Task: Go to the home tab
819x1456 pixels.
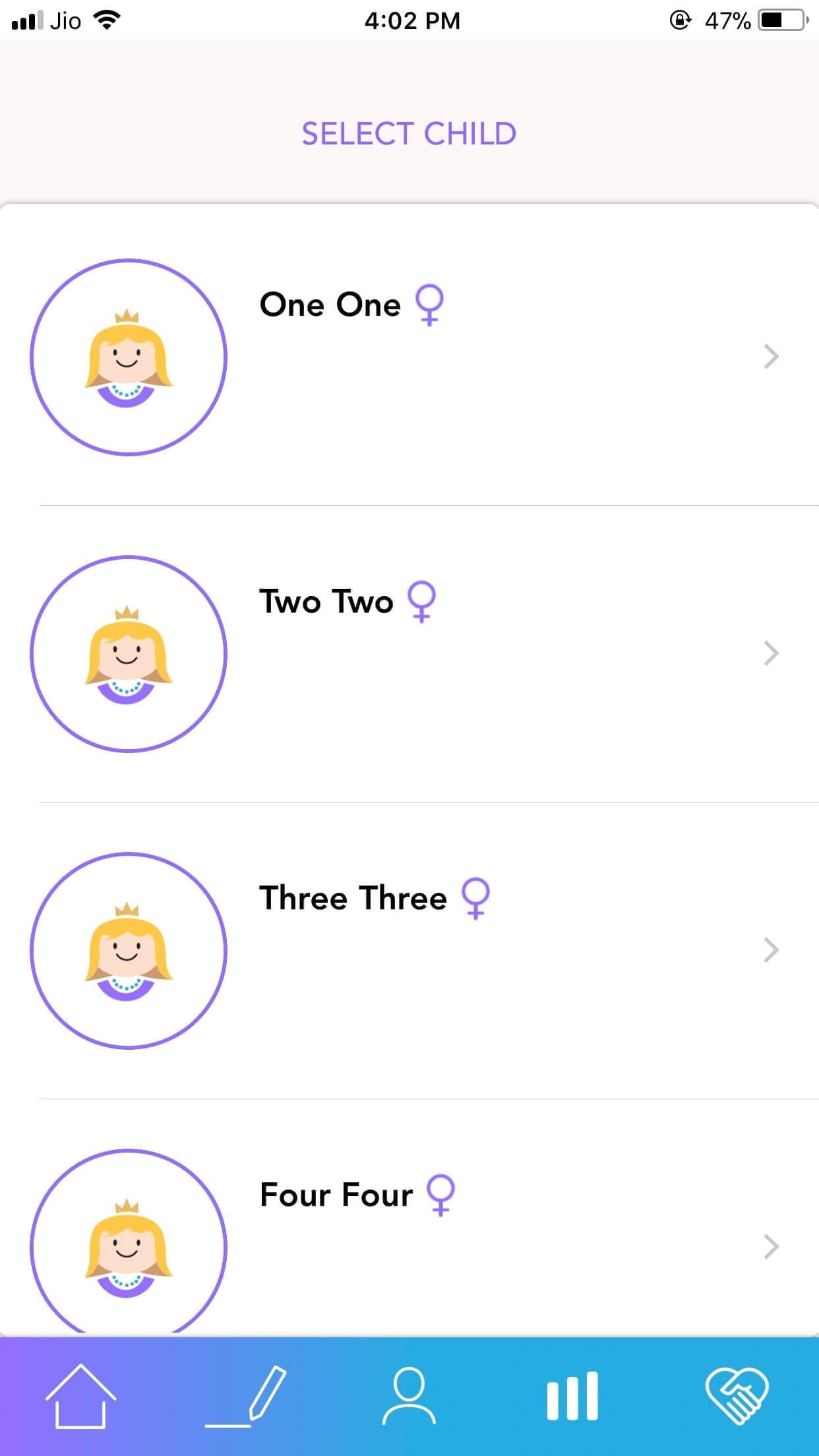Action: pyautogui.click(x=80, y=1397)
